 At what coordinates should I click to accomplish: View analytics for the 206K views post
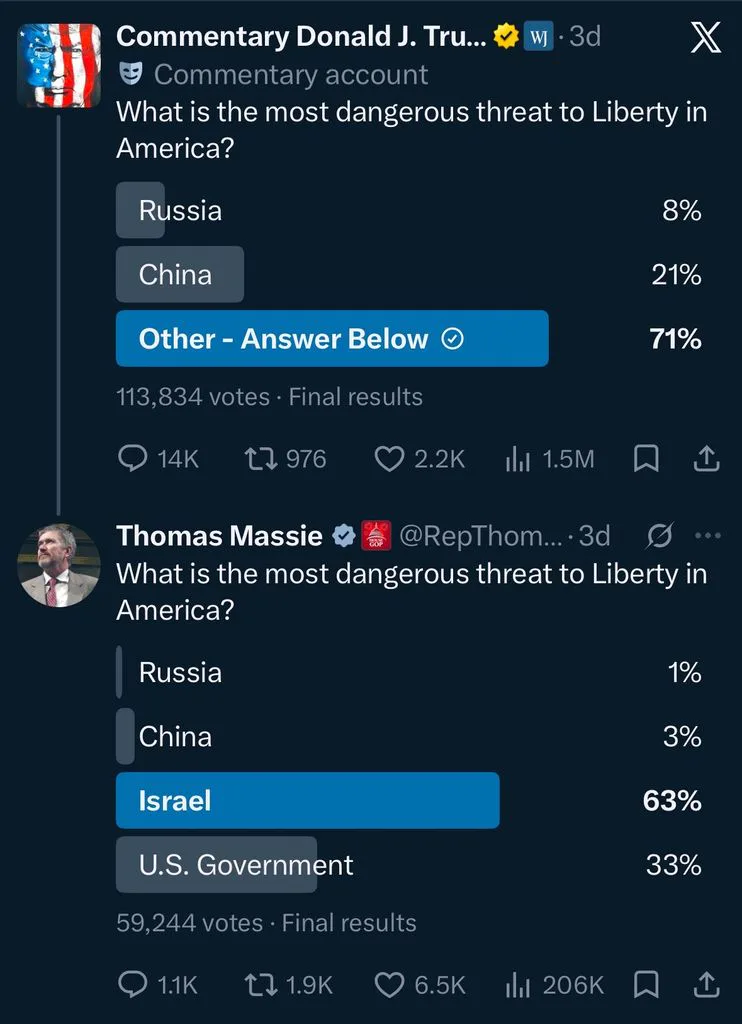(555, 985)
